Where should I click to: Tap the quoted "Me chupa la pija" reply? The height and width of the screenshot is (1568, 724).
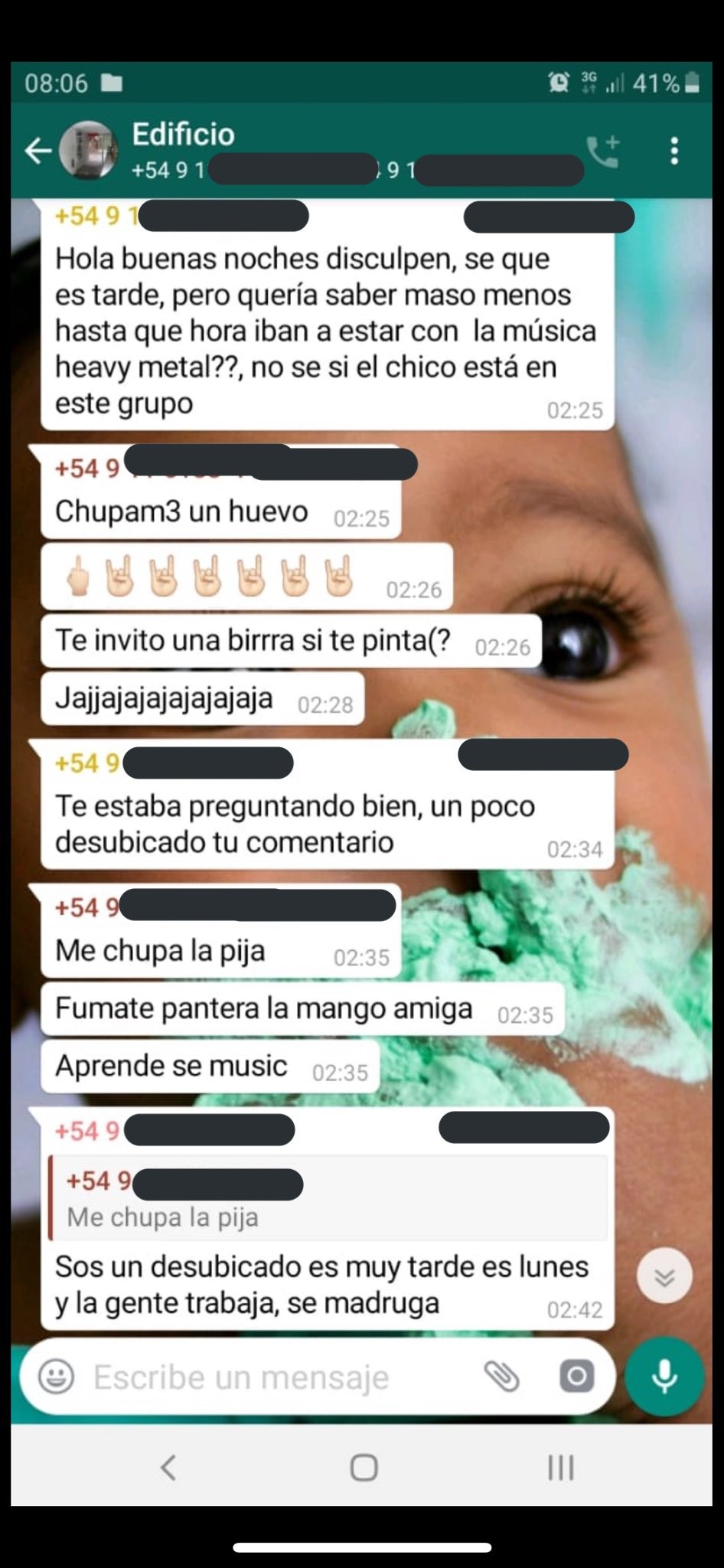(329, 1198)
